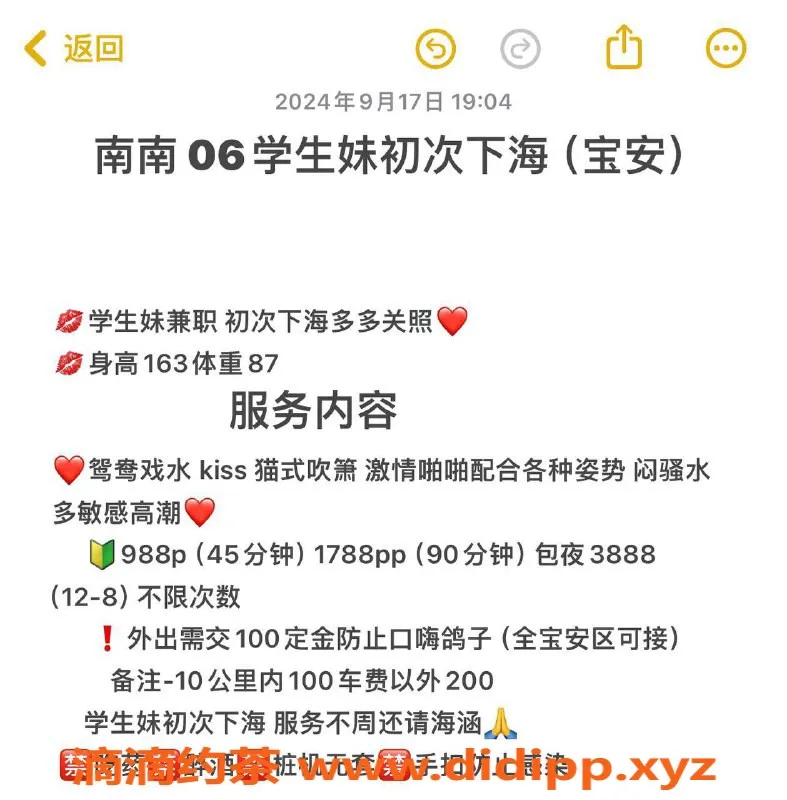Open the share sheet icon
Image resolution: width=787 pixels, height=800 pixels.
(x=625, y=45)
